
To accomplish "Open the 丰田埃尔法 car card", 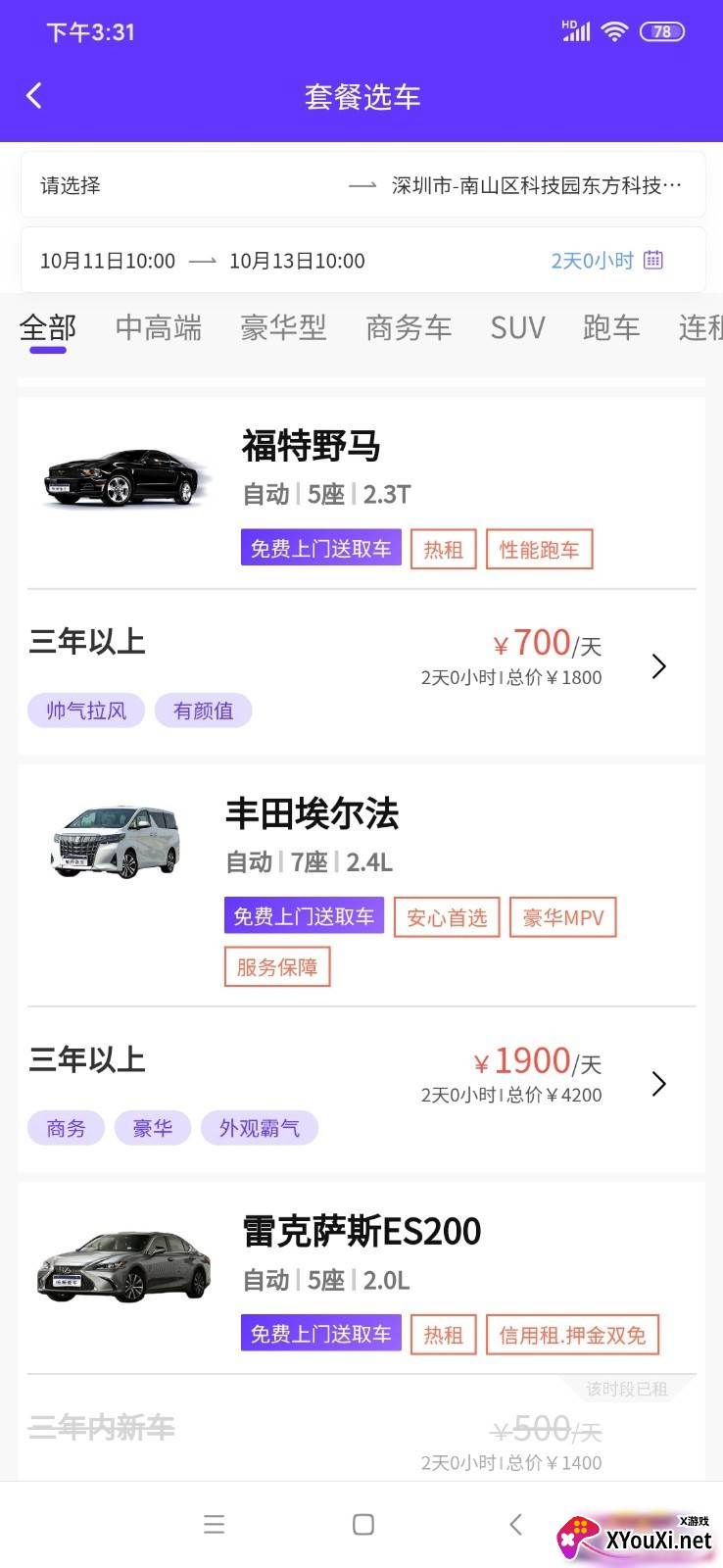I will point(313,814).
